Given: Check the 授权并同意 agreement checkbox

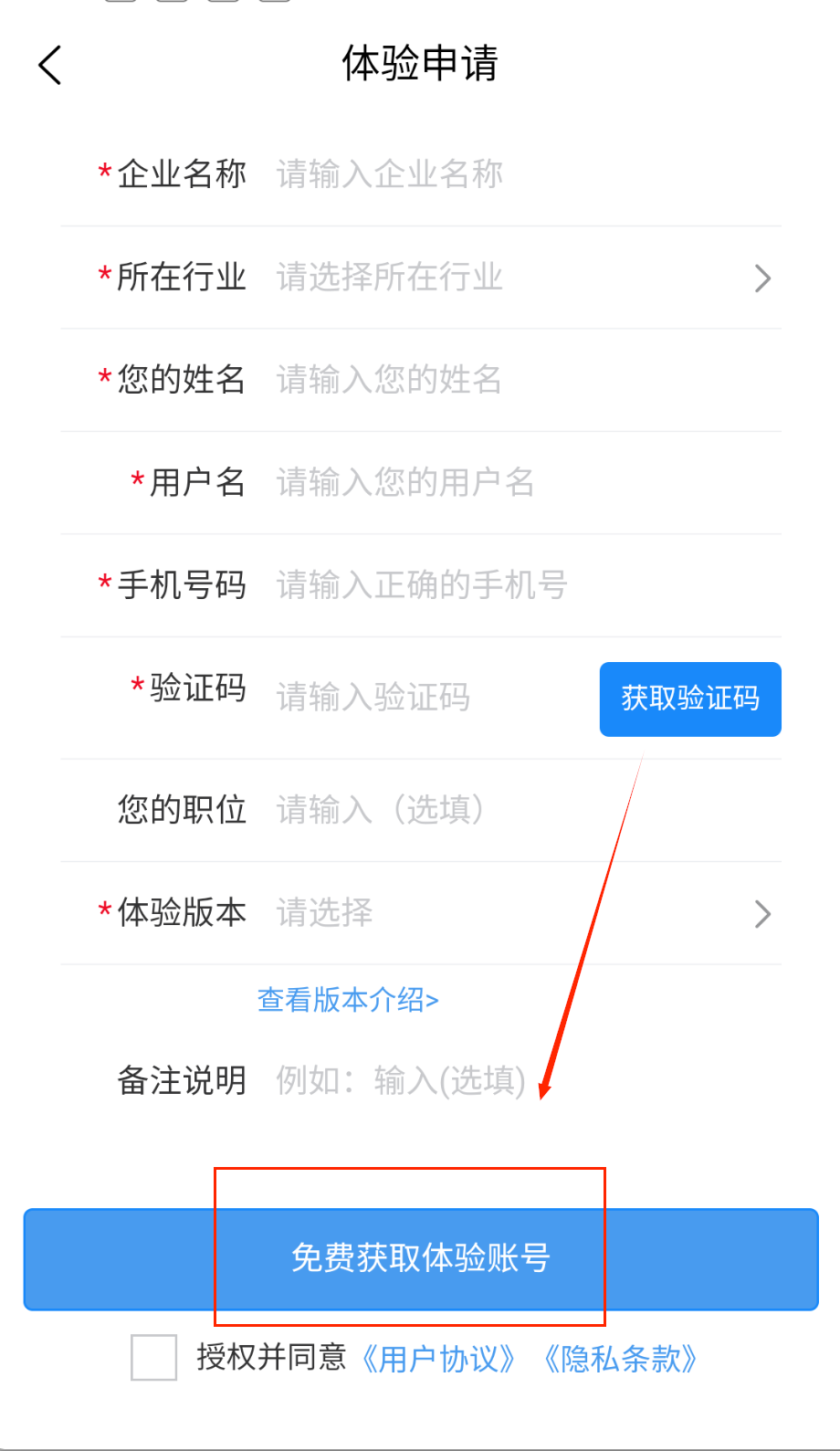Looking at the screenshot, I should (153, 1358).
